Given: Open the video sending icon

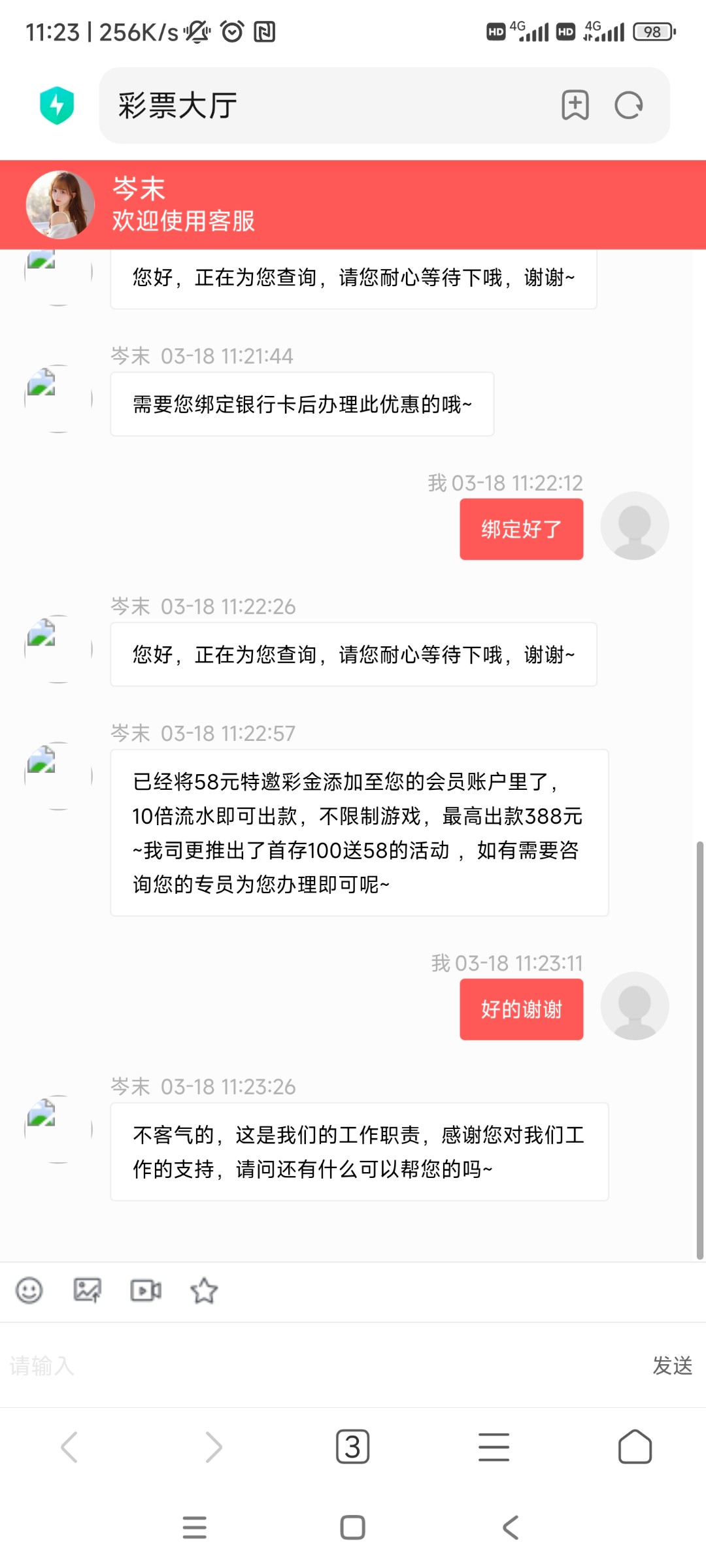Looking at the screenshot, I should pos(145,1290).
